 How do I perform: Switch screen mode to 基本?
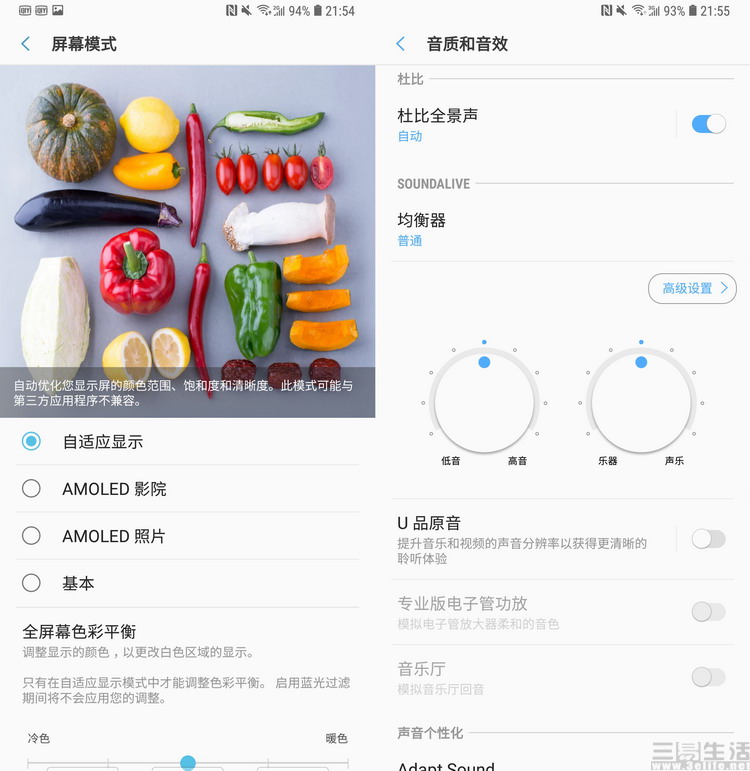tap(32, 583)
